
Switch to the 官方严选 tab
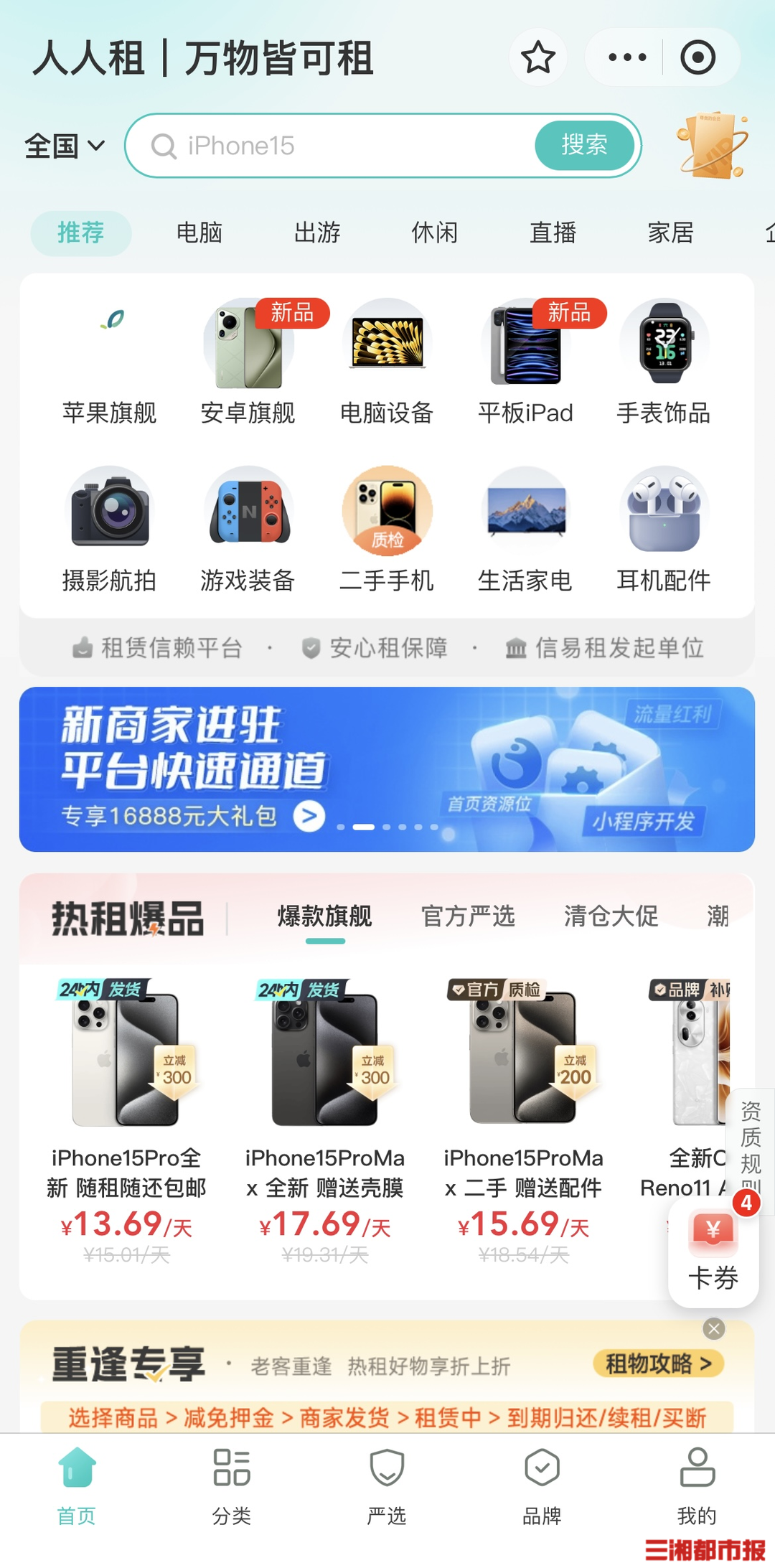pyautogui.click(x=468, y=916)
